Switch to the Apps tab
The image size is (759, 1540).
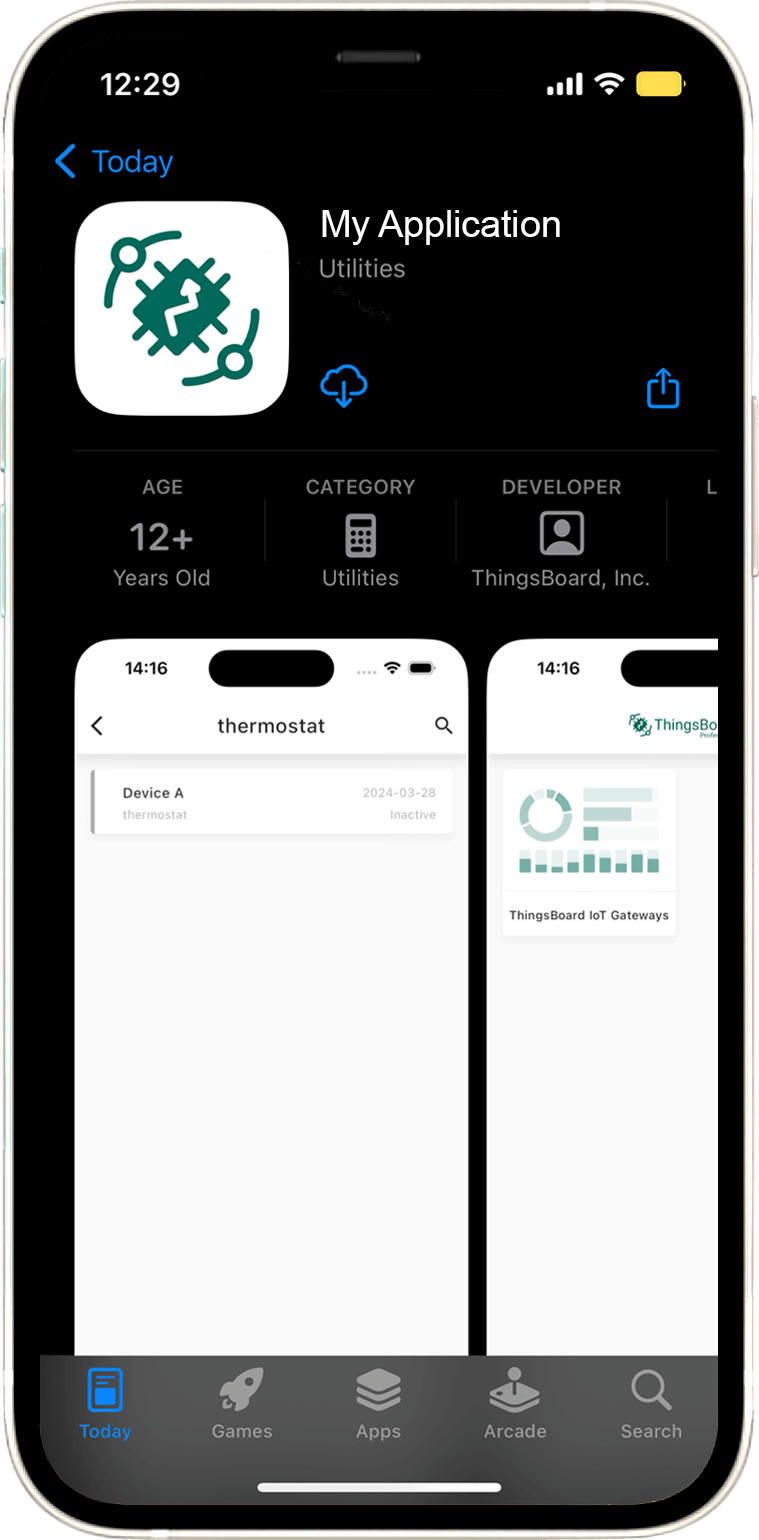pyautogui.click(x=378, y=1404)
